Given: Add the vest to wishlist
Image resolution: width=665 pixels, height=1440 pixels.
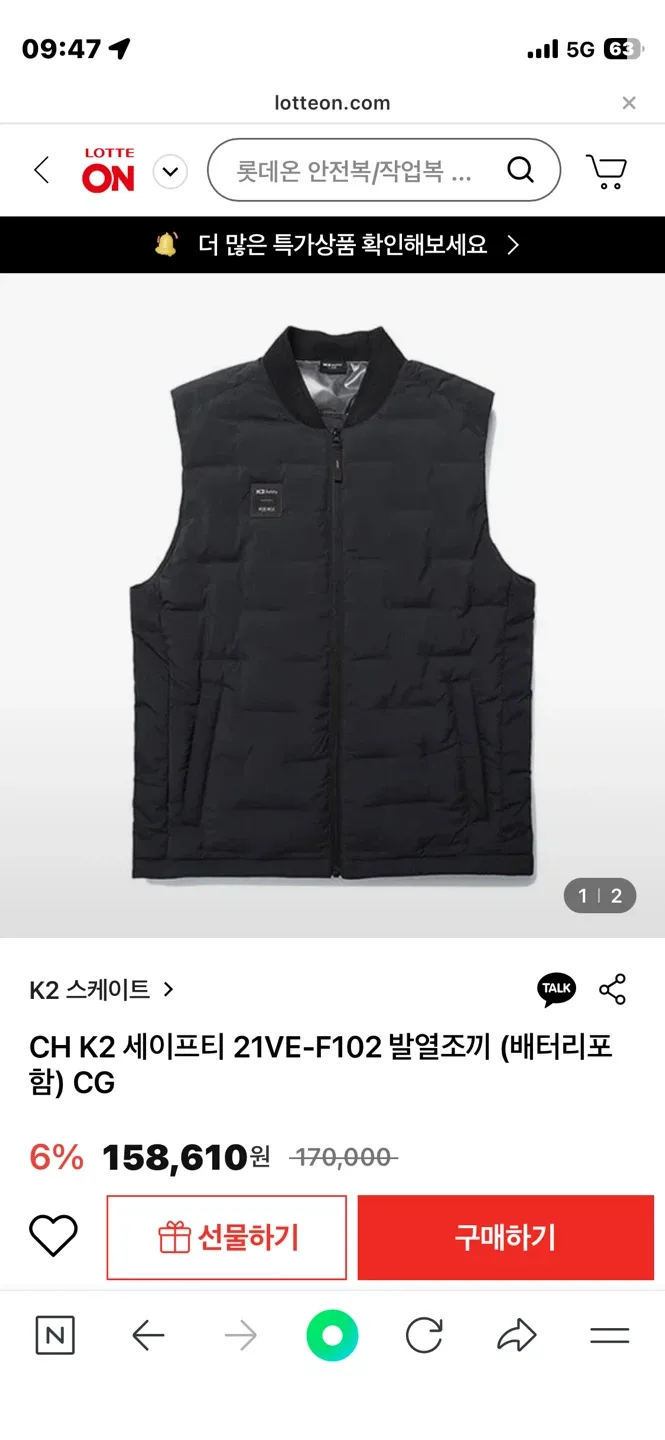Looking at the screenshot, I should (x=53, y=1237).
